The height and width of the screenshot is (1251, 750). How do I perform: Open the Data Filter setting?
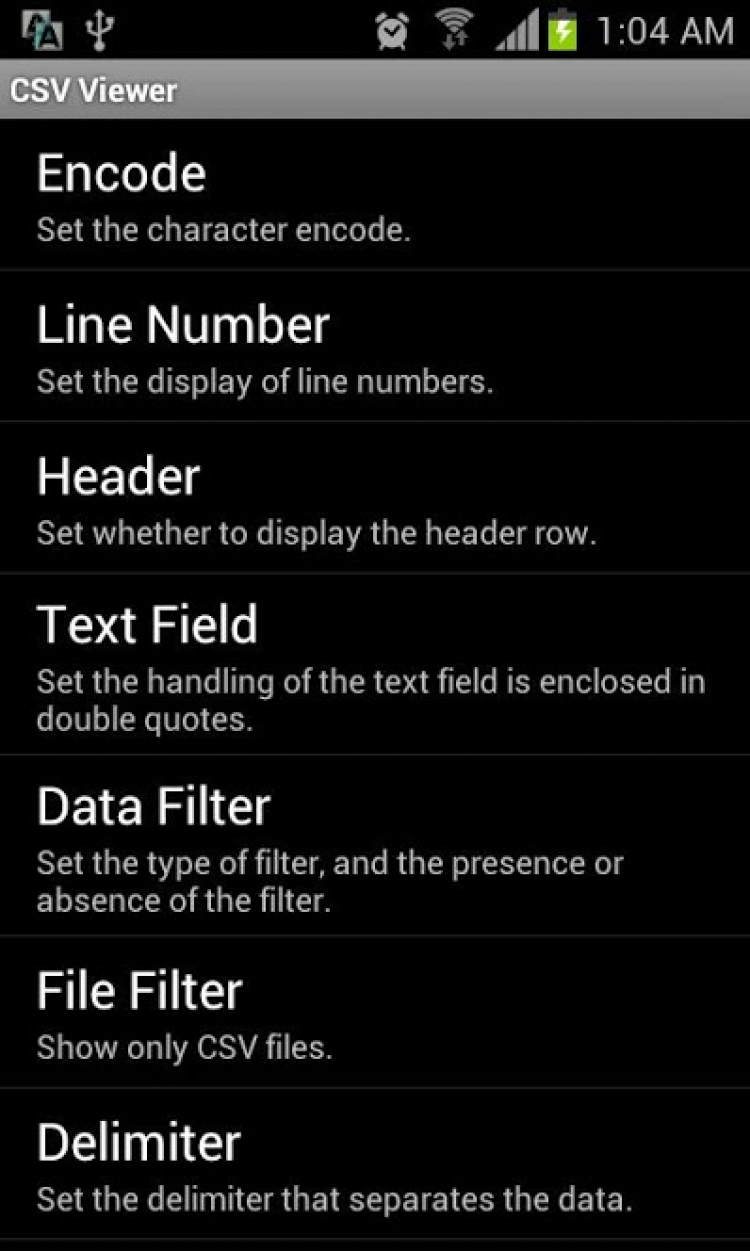click(x=375, y=846)
